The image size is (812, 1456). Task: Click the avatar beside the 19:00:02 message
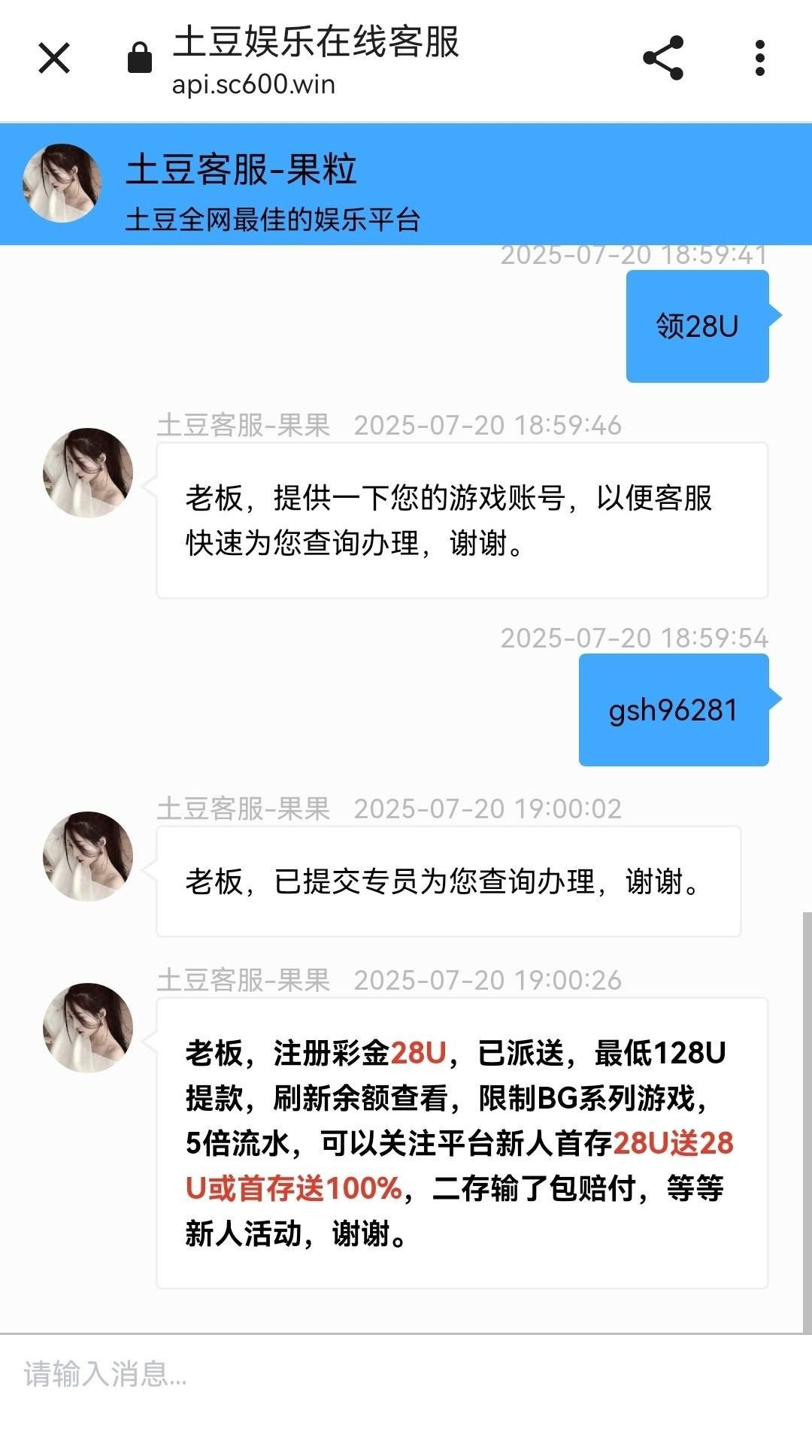pyautogui.click(x=88, y=857)
